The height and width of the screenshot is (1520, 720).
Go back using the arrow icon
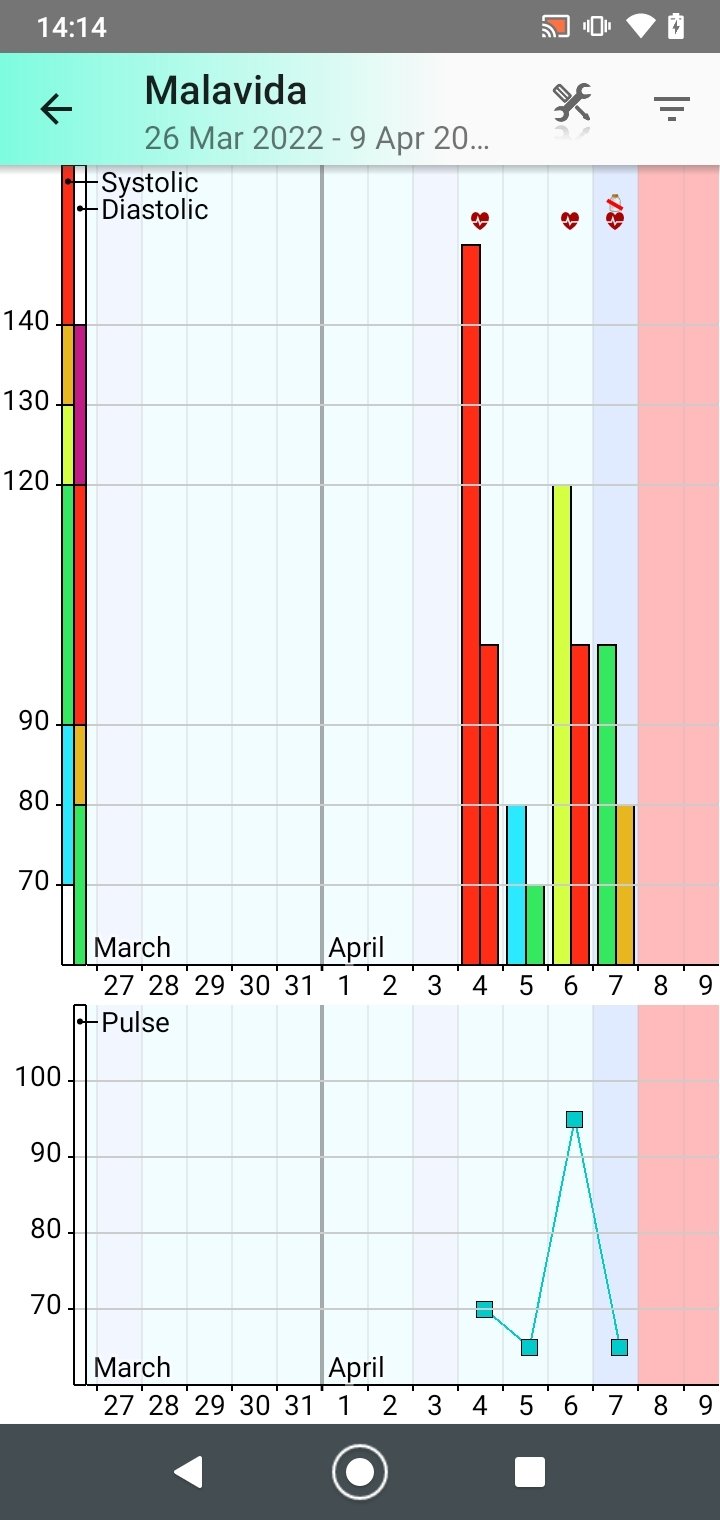click(x=56, y=109)
